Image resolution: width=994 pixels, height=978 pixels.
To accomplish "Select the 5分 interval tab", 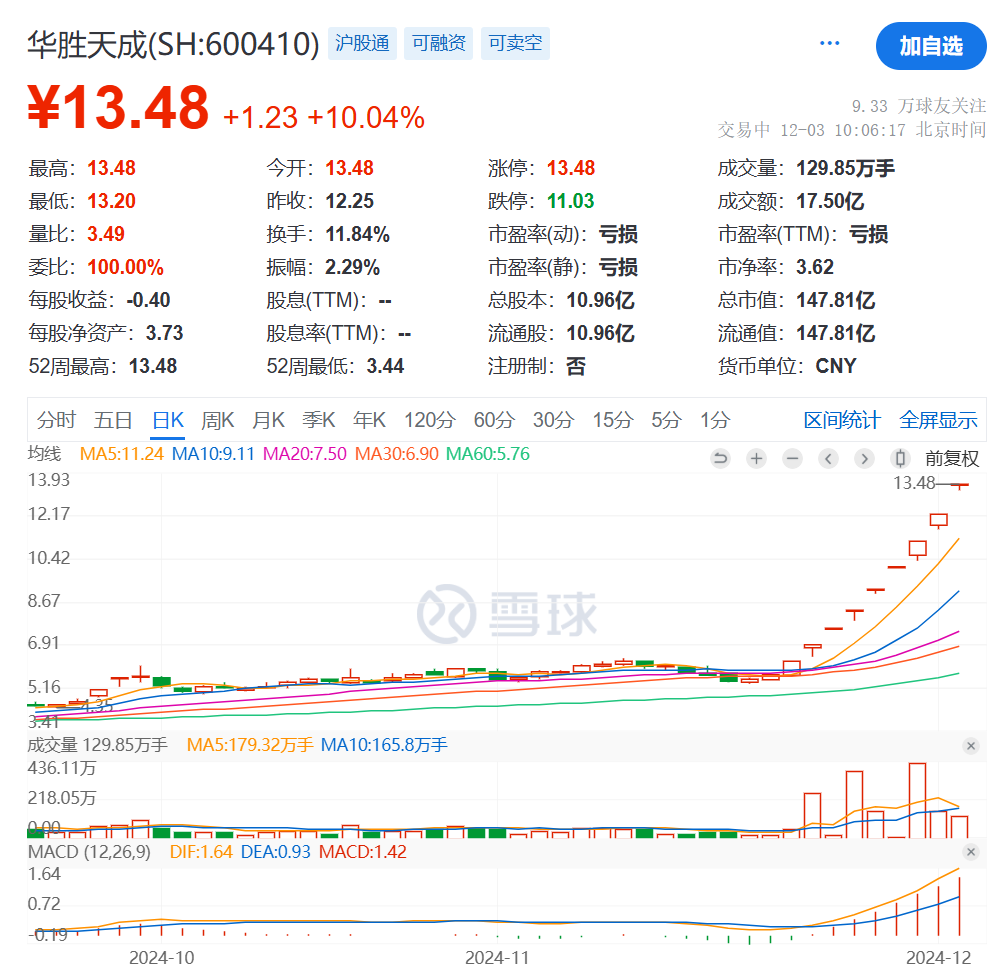I will point(665,420).
